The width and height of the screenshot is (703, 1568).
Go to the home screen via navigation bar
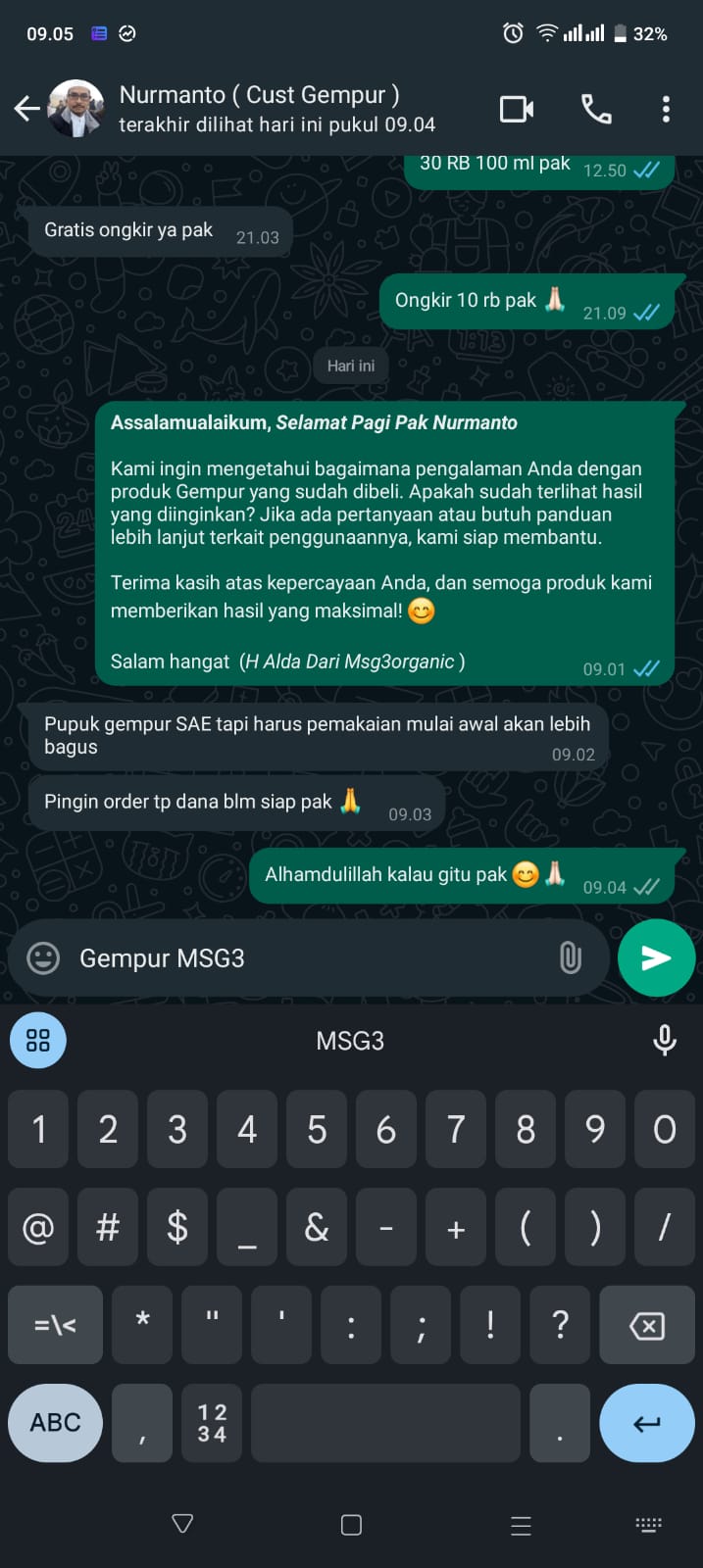(351, 1525)
